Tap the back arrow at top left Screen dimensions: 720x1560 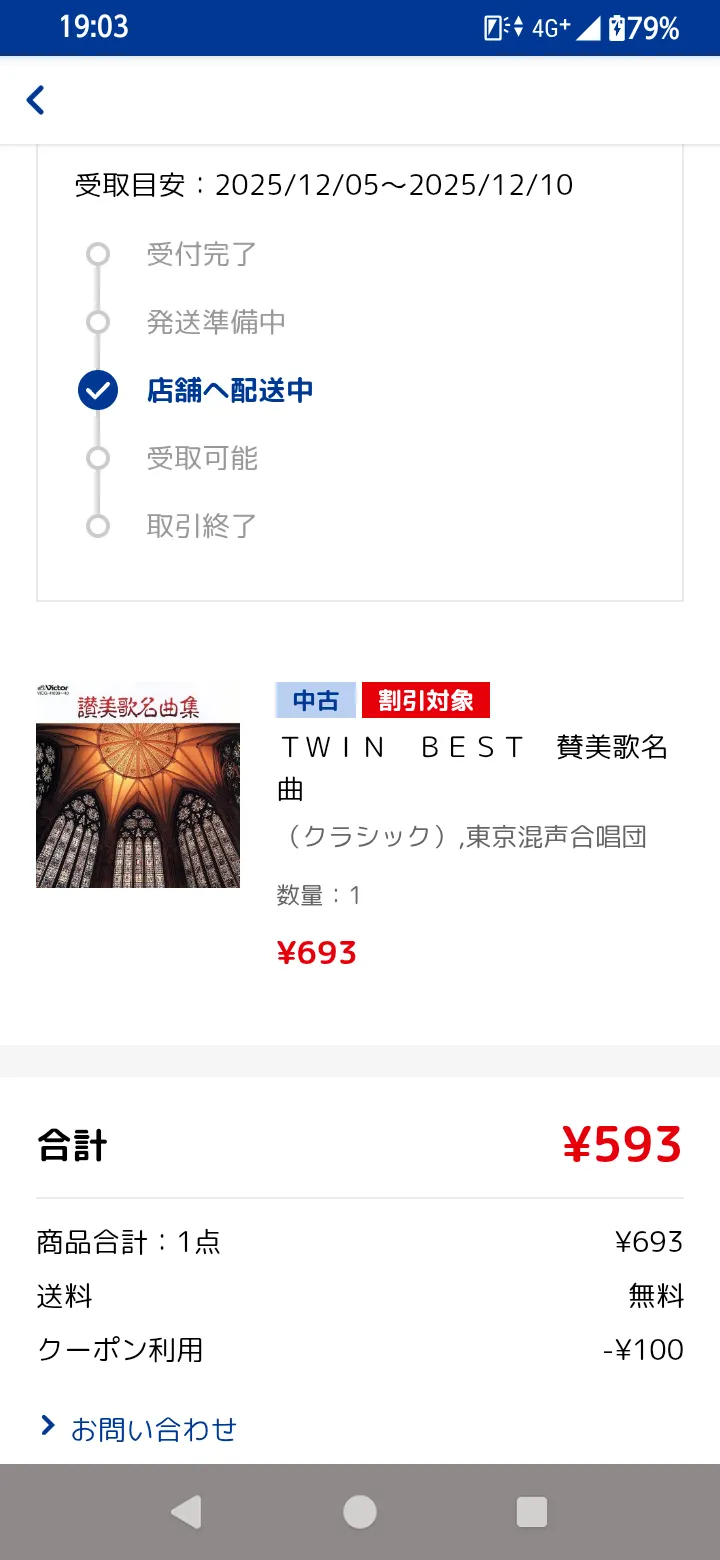point(35,100)
